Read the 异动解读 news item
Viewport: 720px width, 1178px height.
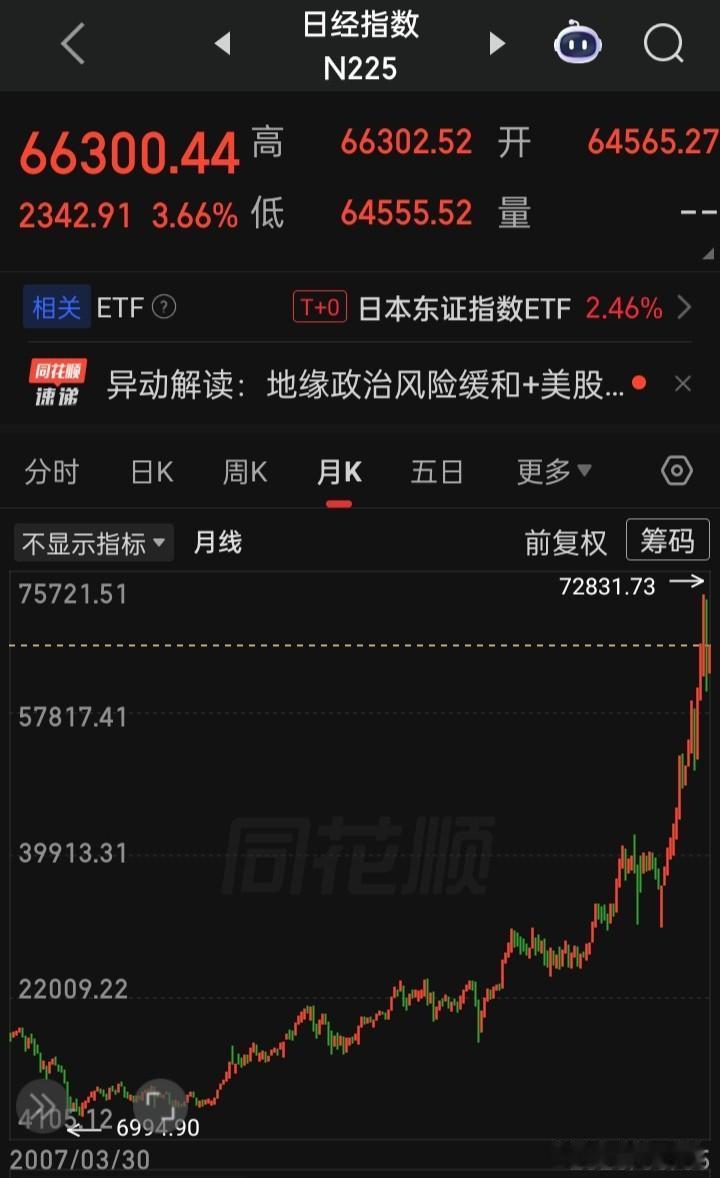pos(365,385)
